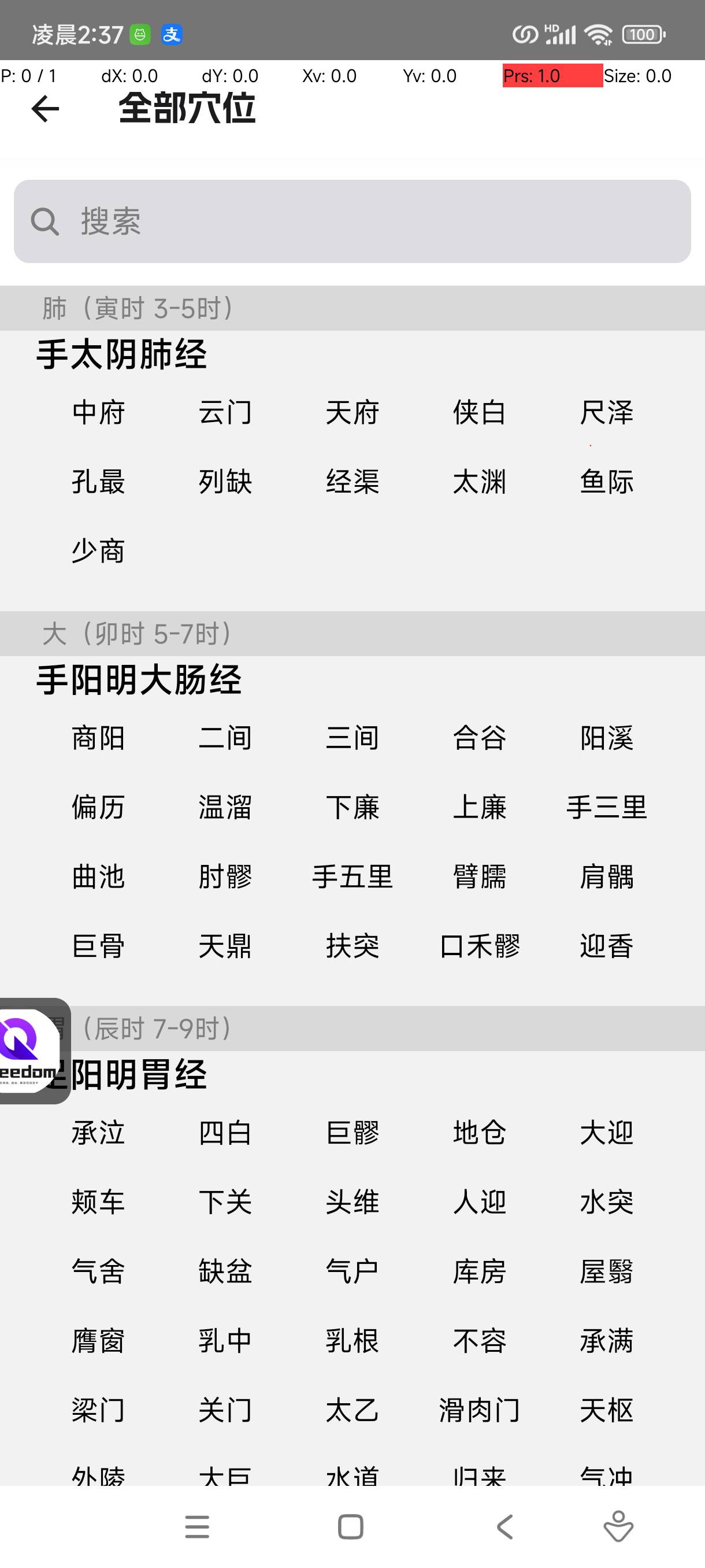Select the 尺泽 acupoint

coord(606,413)
